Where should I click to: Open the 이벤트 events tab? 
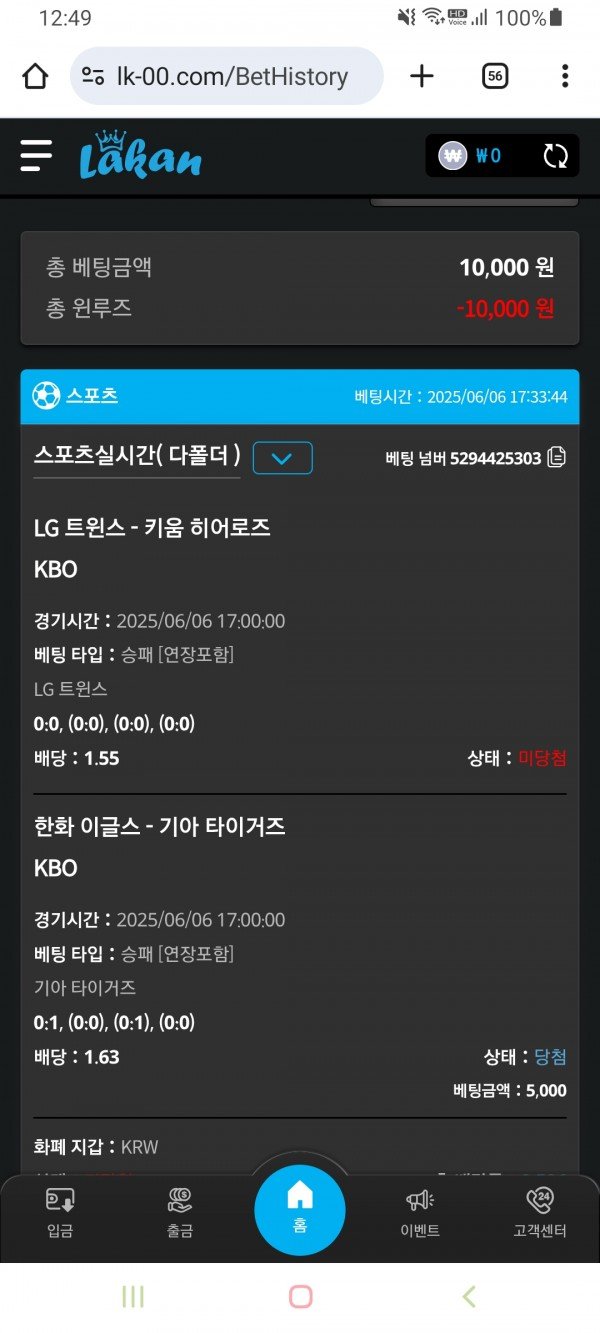click(x=419, y=1212)
